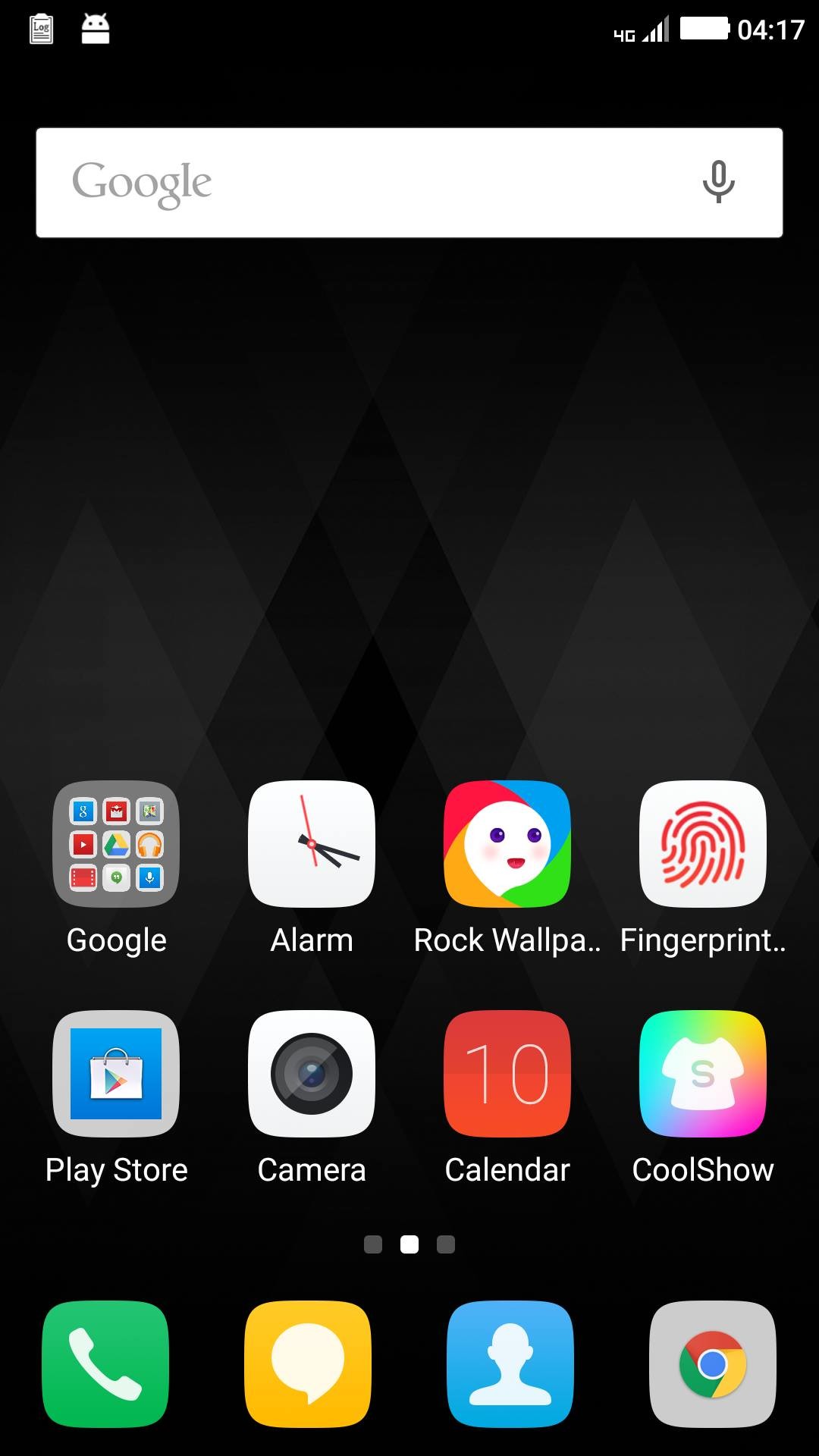Open Rock Wallpaper app
This screenshot has height=1456, width=819.
[507, 844]
